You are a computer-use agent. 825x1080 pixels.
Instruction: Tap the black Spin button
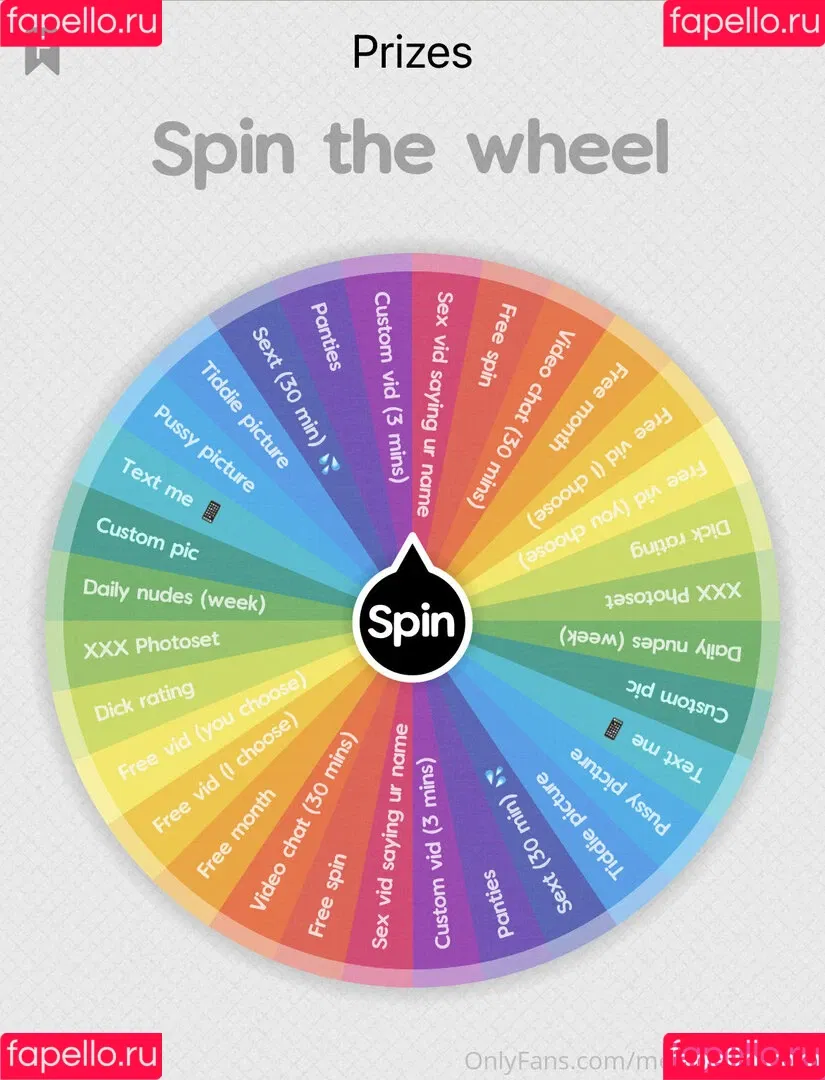click(x=412, y=620)
